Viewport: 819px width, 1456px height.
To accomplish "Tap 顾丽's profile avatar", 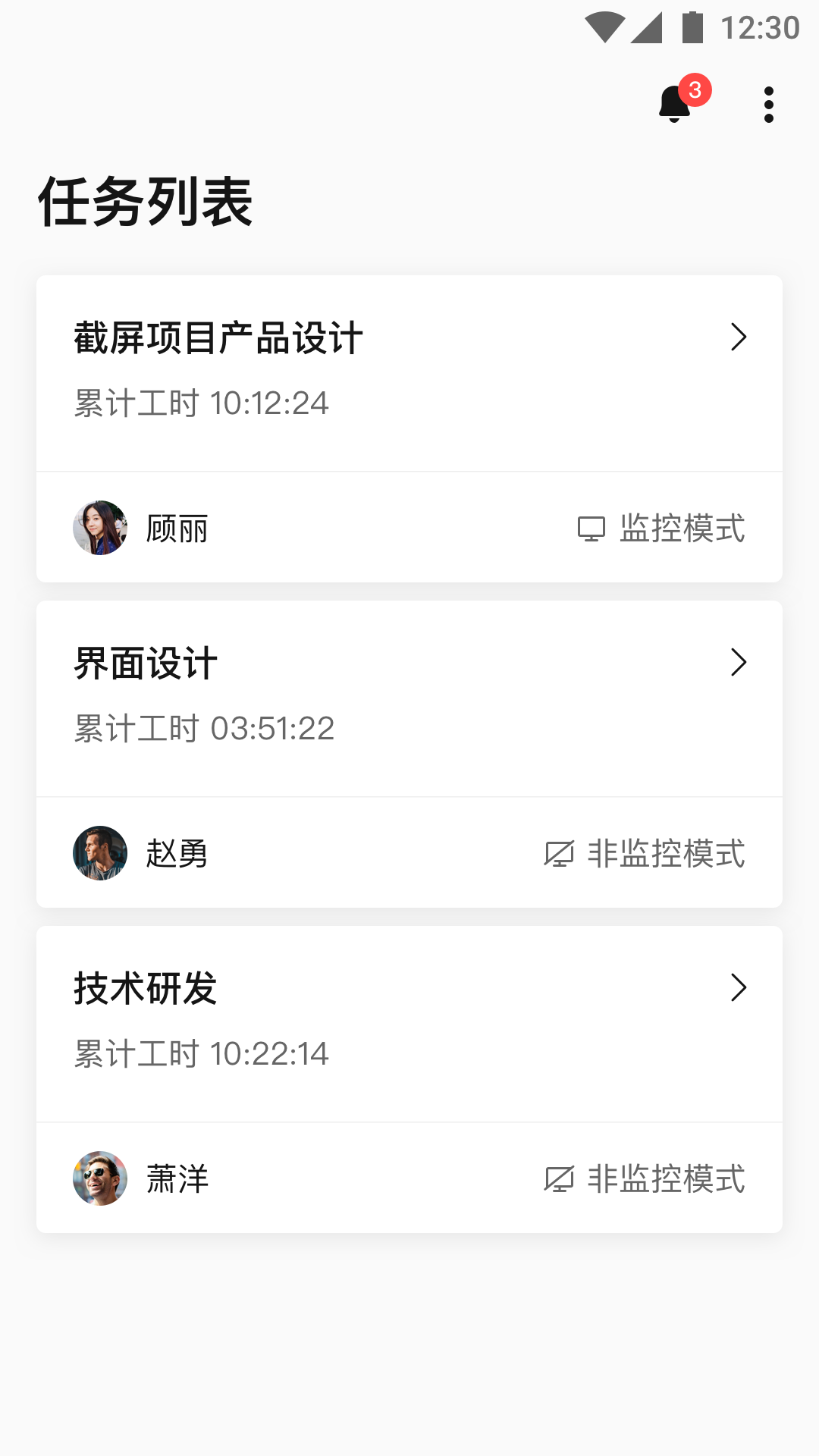I will pos(100,528).
